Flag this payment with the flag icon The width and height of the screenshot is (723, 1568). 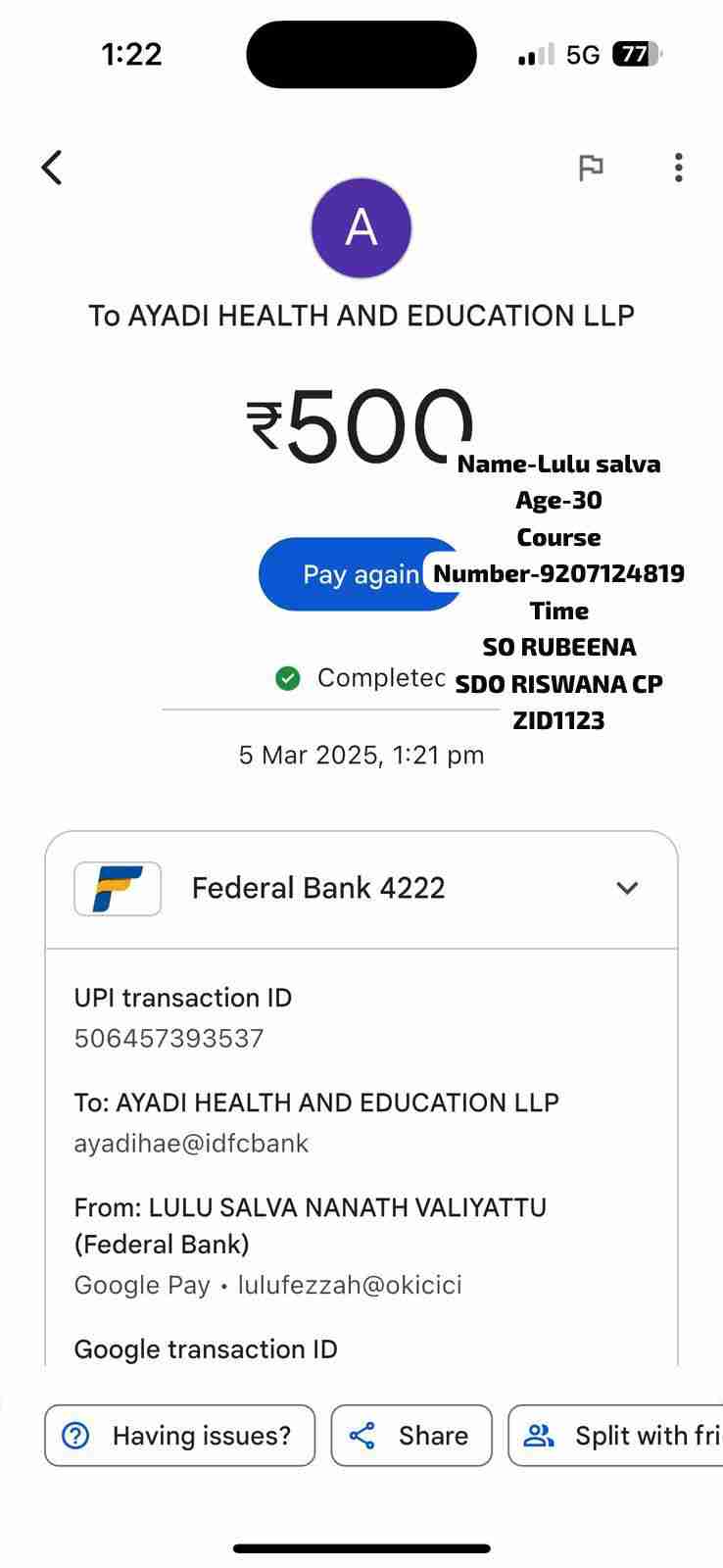[590, 168]
